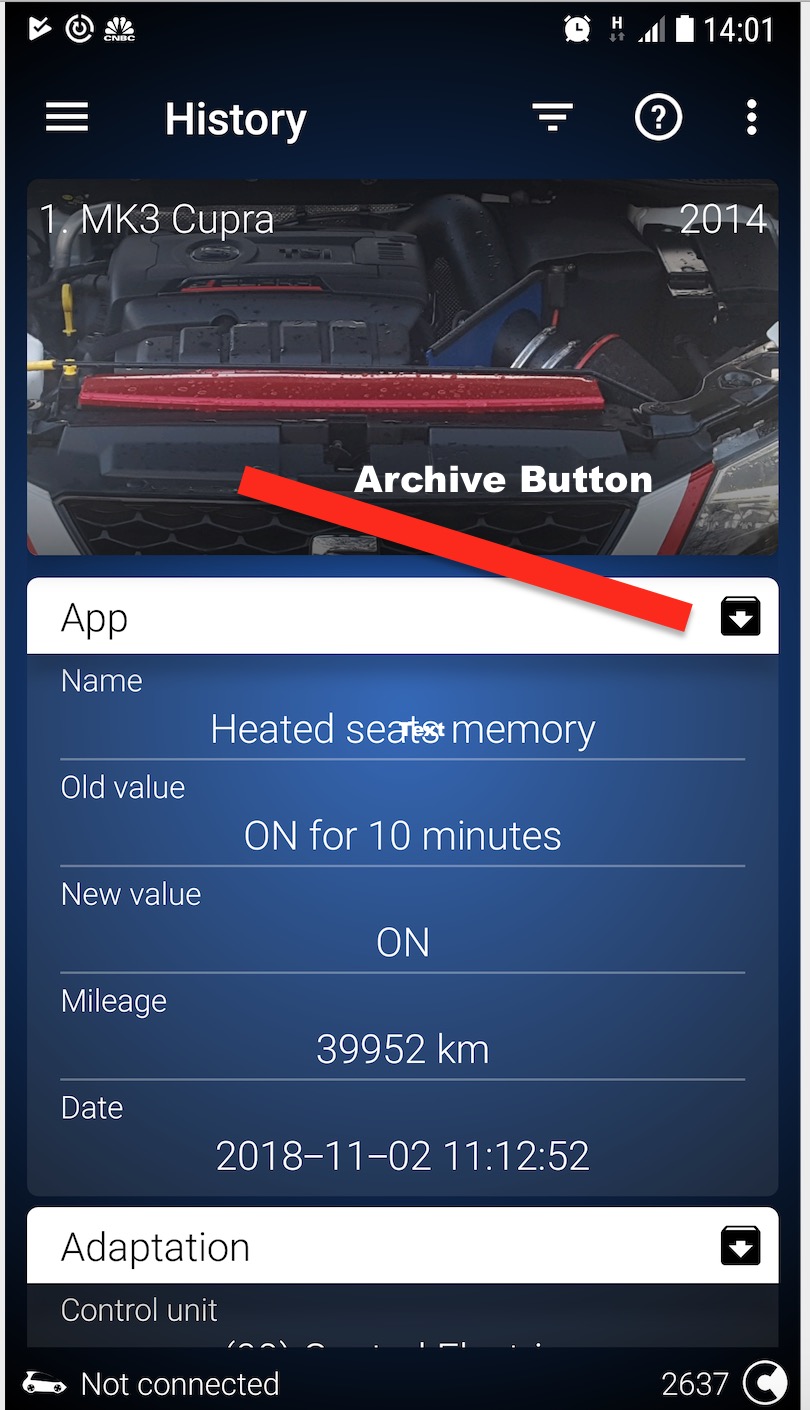The image size is (810, 1410).
Task: Open the history filter options
Action: [551, 118]
